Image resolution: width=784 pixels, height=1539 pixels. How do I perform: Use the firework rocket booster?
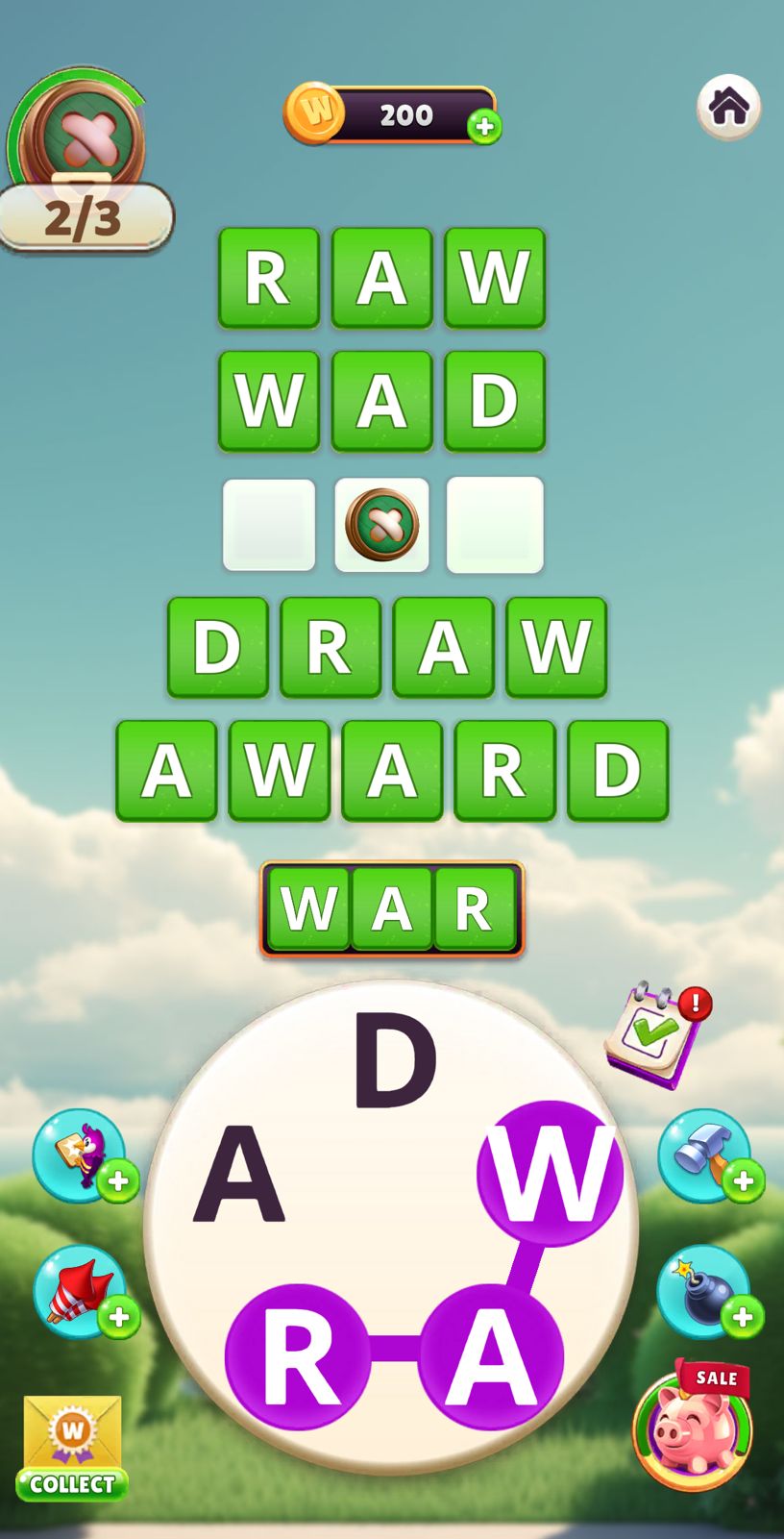click(x=80, y=1291)
